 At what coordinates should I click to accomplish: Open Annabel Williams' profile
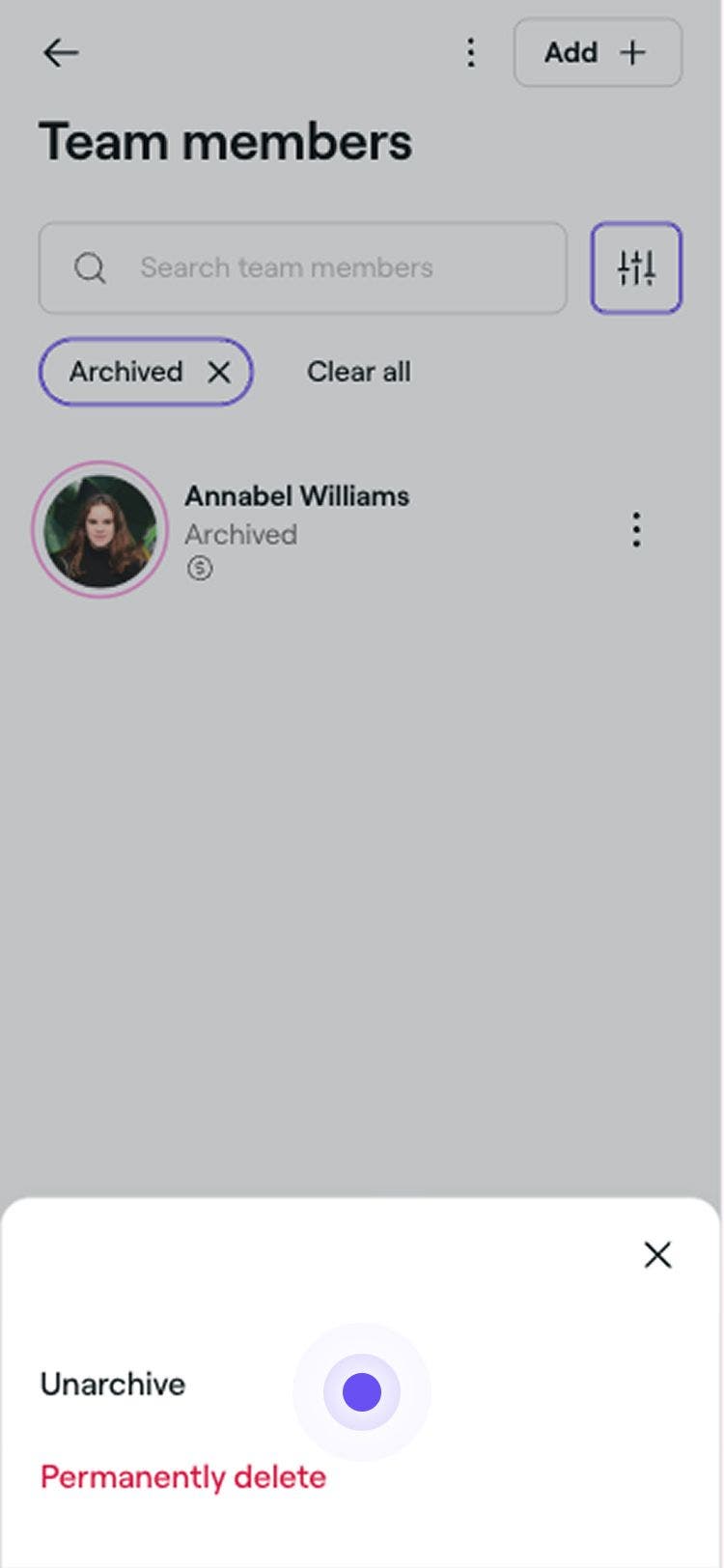click(296, 496)
